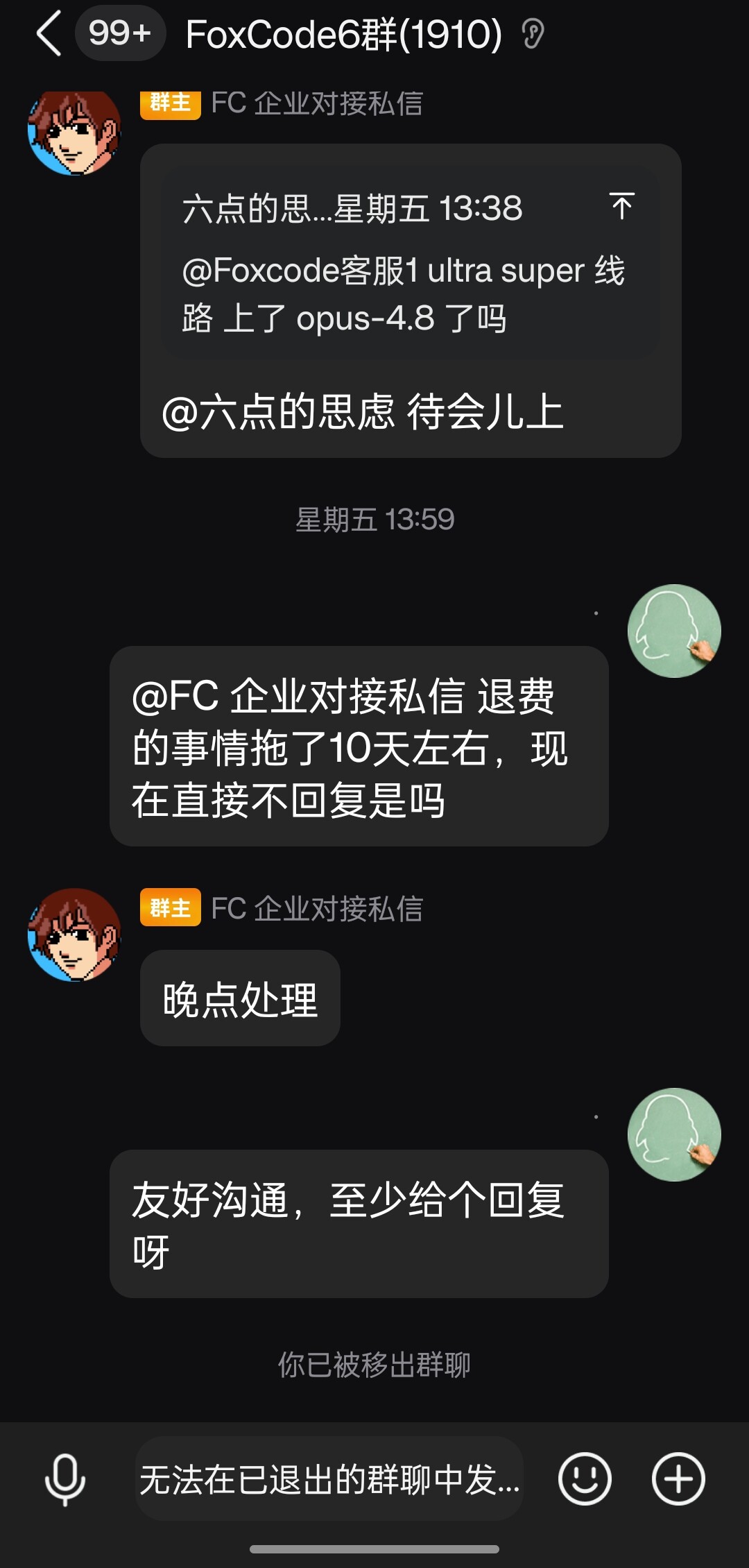749x1568 pixels.
Task: Open the 99+ unread messages badge
Action: [x=120, y=33]
